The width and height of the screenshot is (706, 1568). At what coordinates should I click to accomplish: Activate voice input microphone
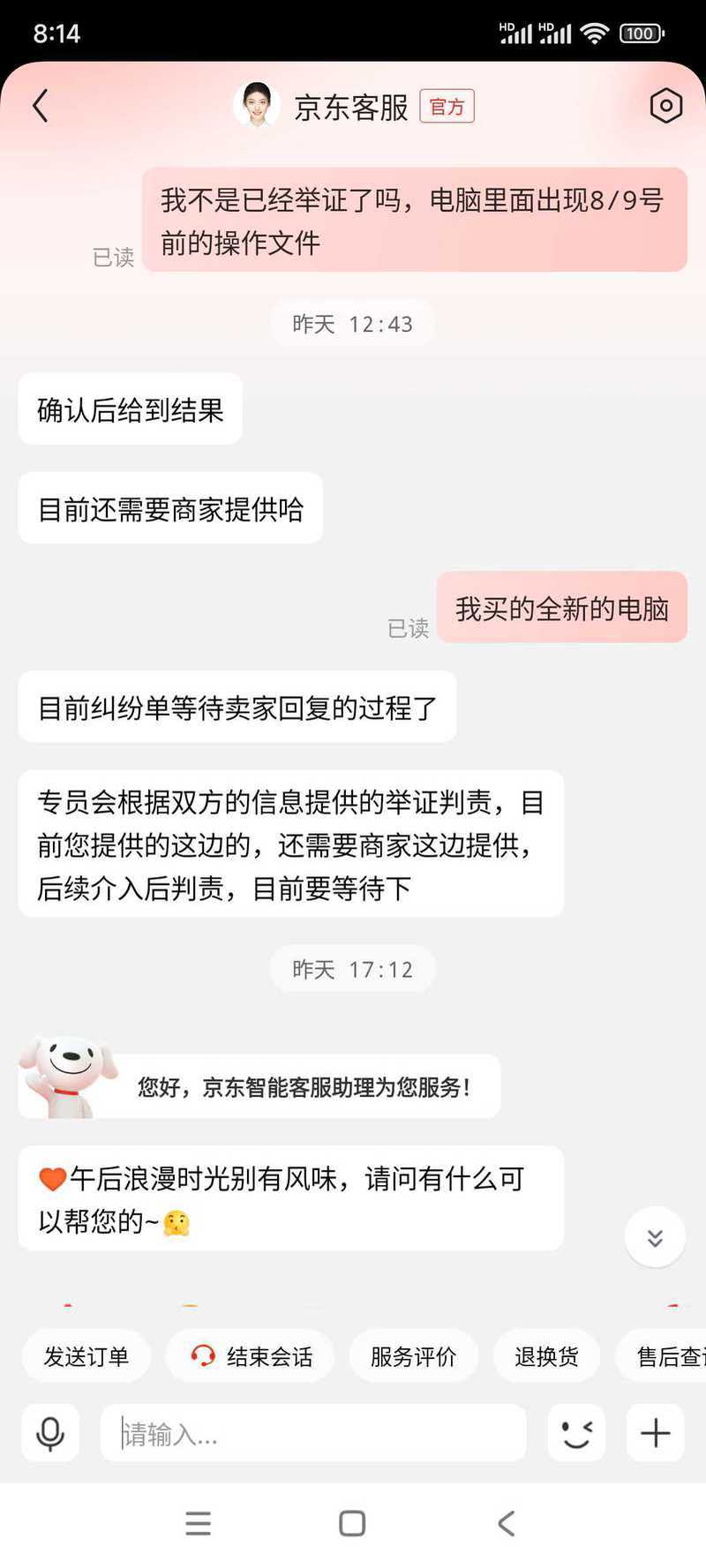[x=50, y=1434]
